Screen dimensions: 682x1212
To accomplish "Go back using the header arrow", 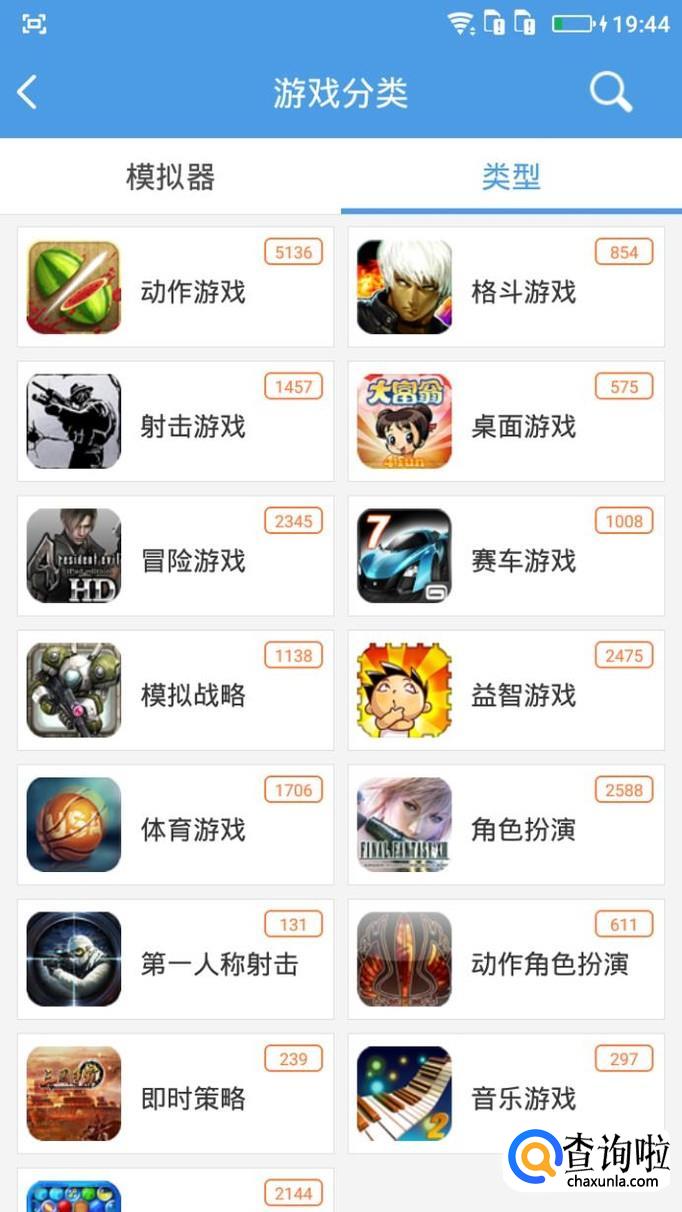I will (27, 93).
